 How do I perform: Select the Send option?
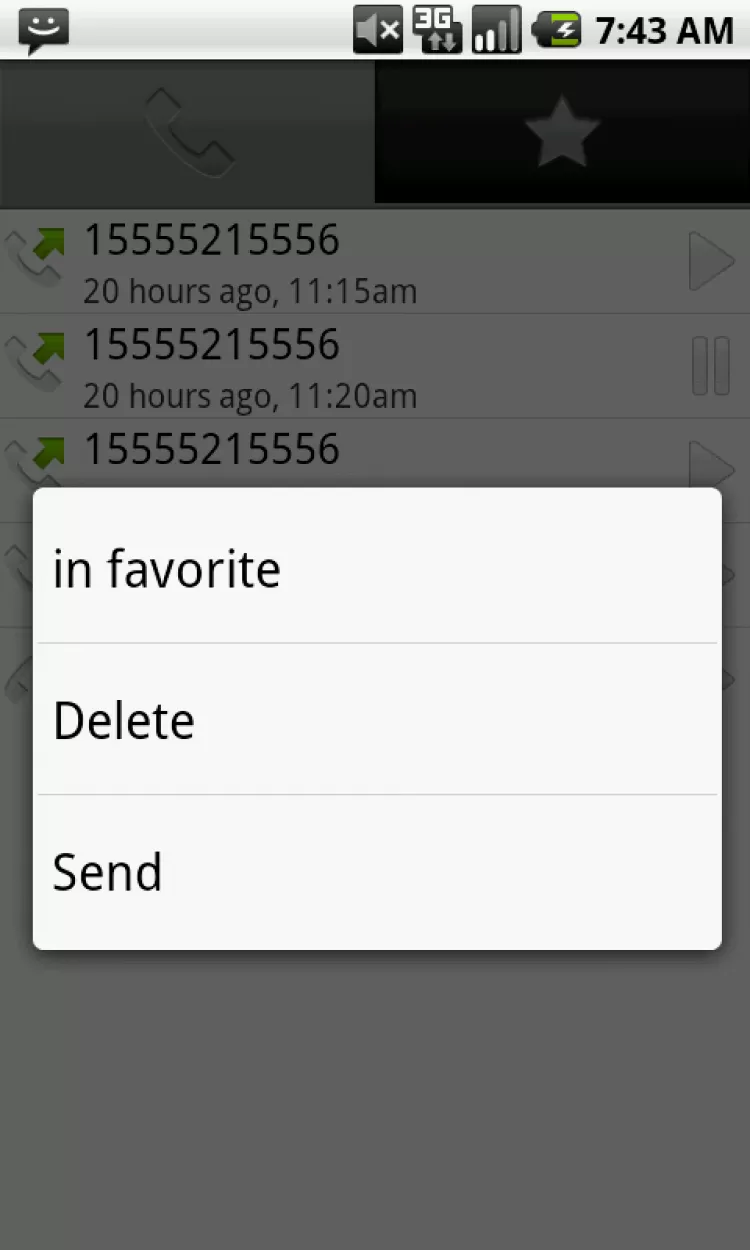[x=376, y=872]
